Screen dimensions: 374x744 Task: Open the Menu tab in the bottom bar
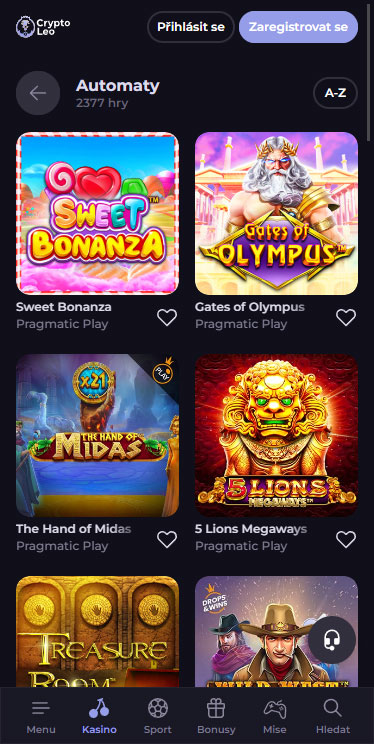[41, 716]
